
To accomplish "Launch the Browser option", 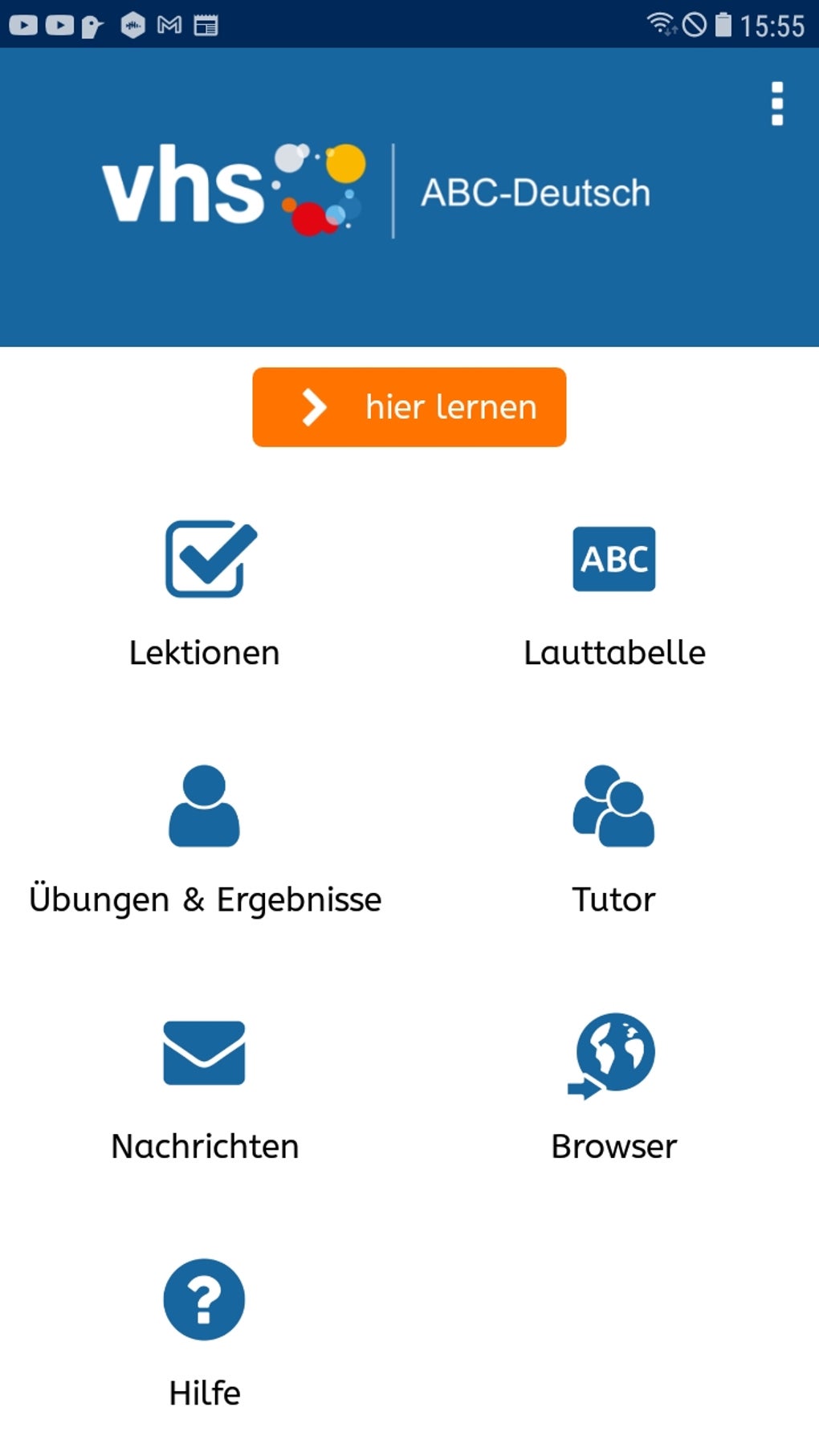I will [x=614, y=1088].
